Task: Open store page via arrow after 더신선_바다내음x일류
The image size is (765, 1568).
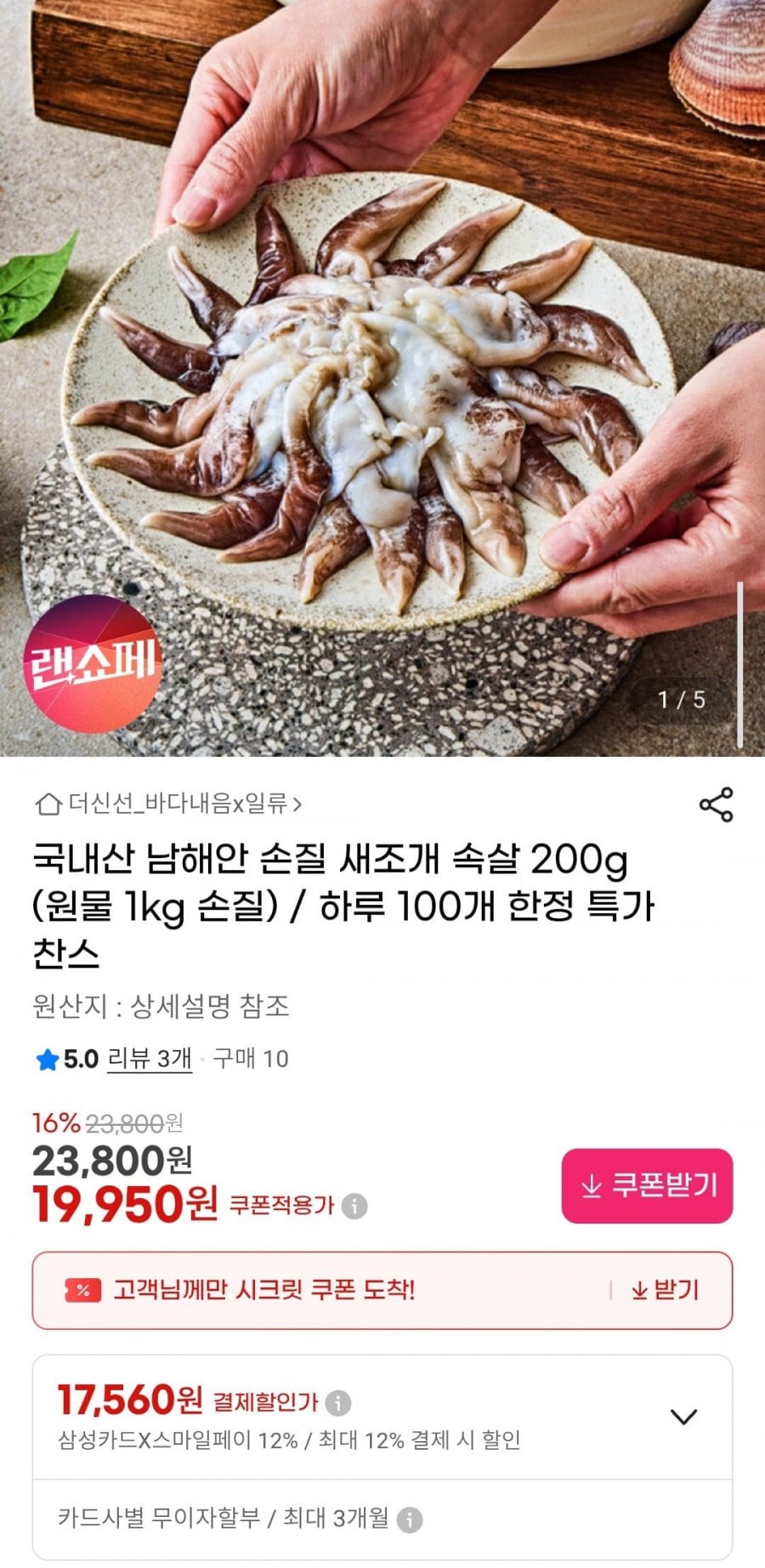Action: pos(299,801)
